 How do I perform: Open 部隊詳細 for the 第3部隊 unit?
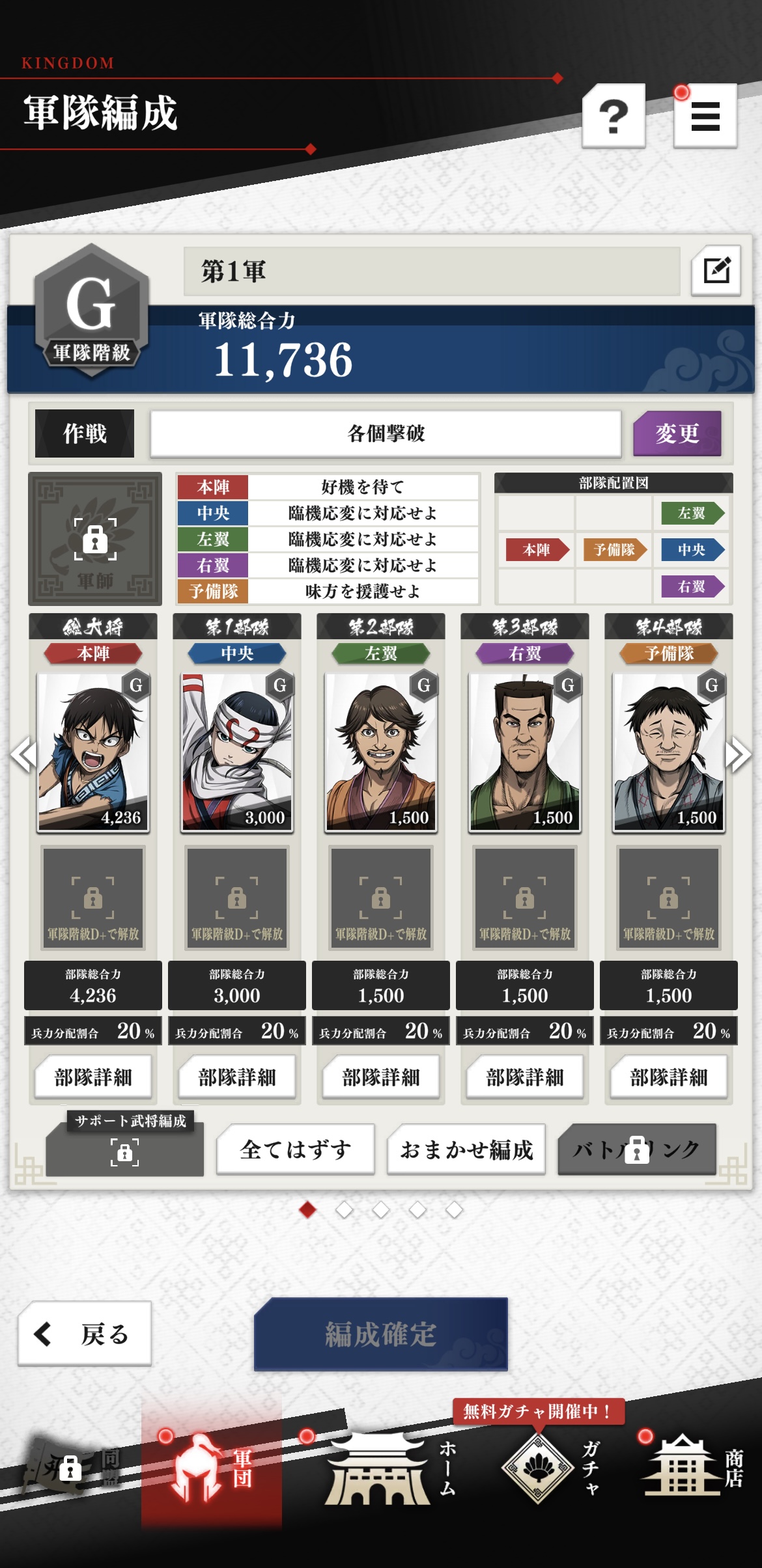tap(525, 1077)
